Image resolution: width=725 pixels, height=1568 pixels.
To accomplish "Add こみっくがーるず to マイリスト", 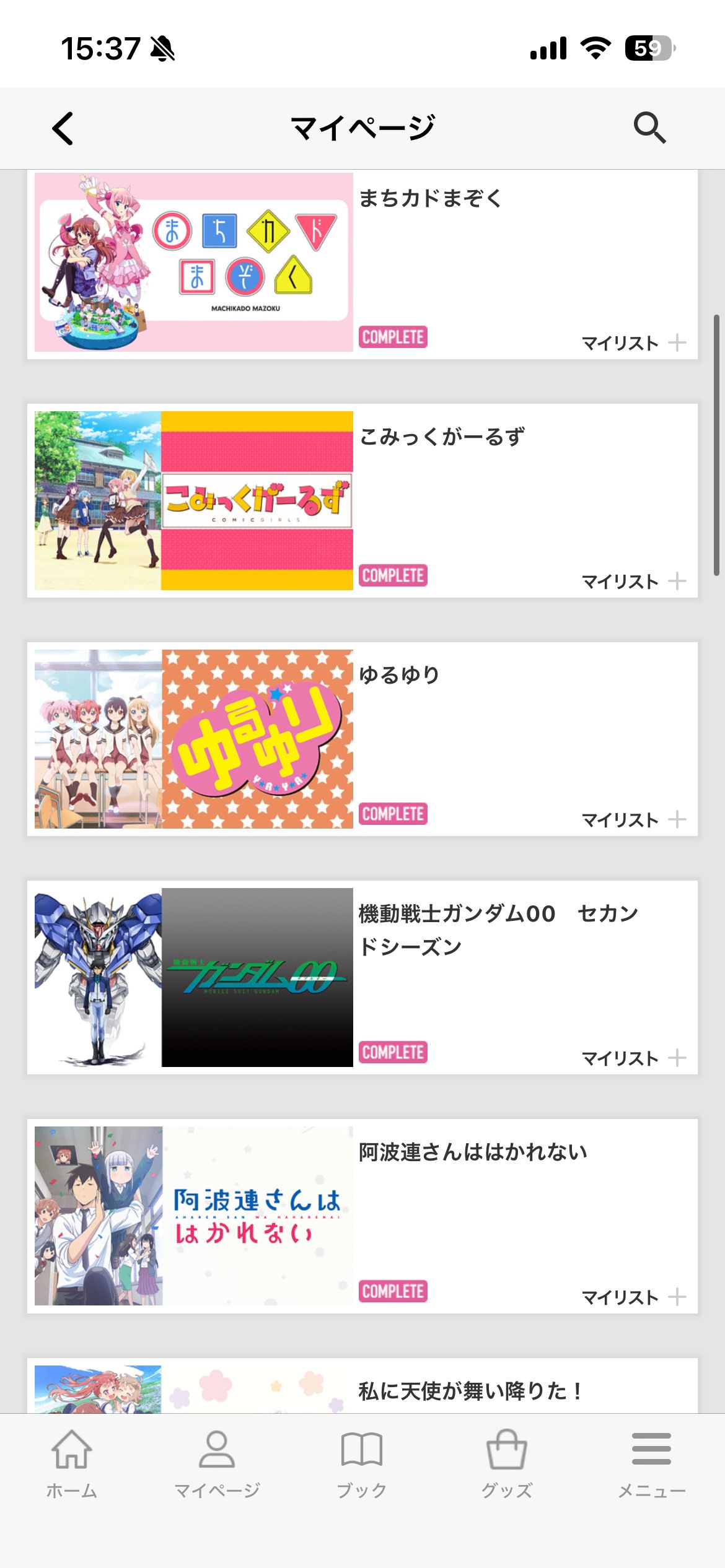I will (x=633, y=581).
